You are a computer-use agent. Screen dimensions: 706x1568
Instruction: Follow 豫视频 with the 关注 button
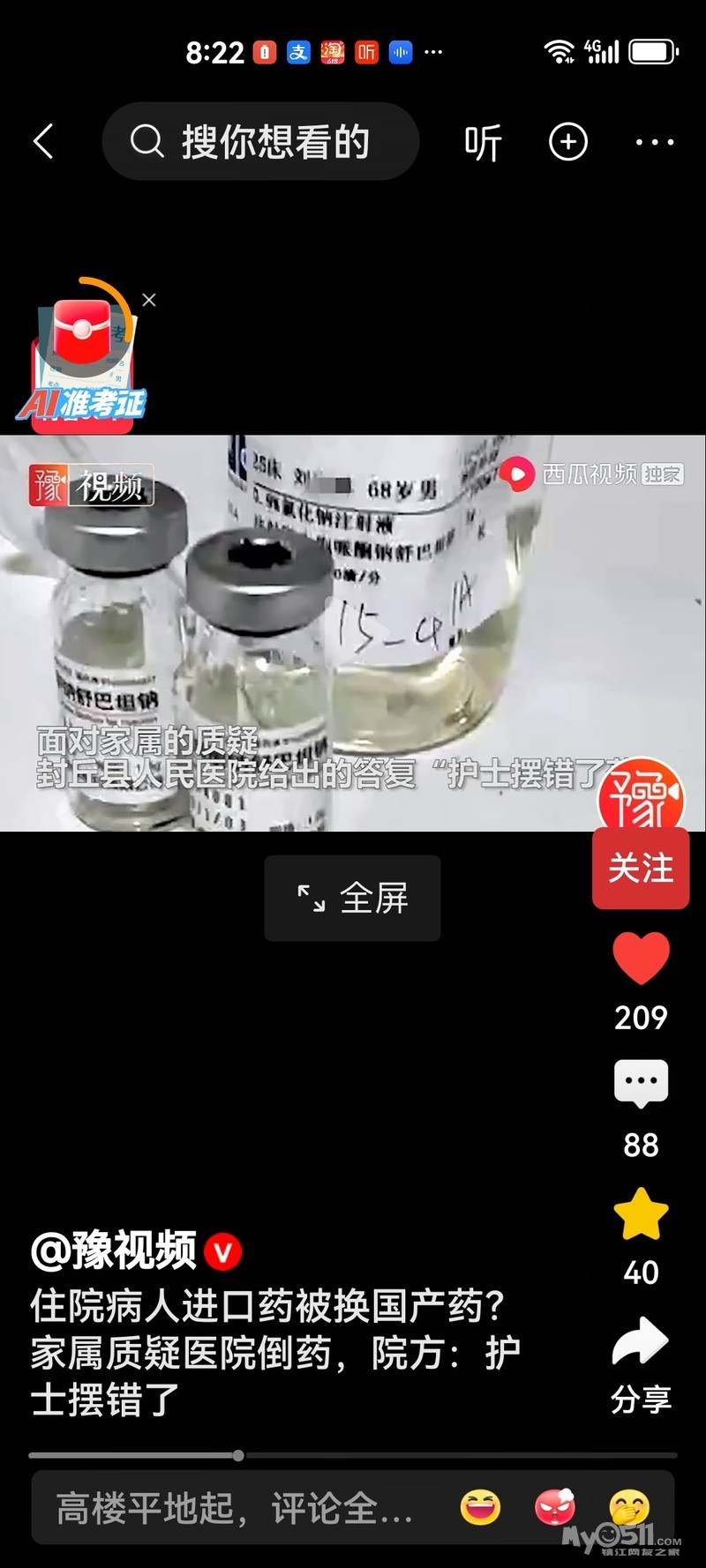[x=641, y=868]
